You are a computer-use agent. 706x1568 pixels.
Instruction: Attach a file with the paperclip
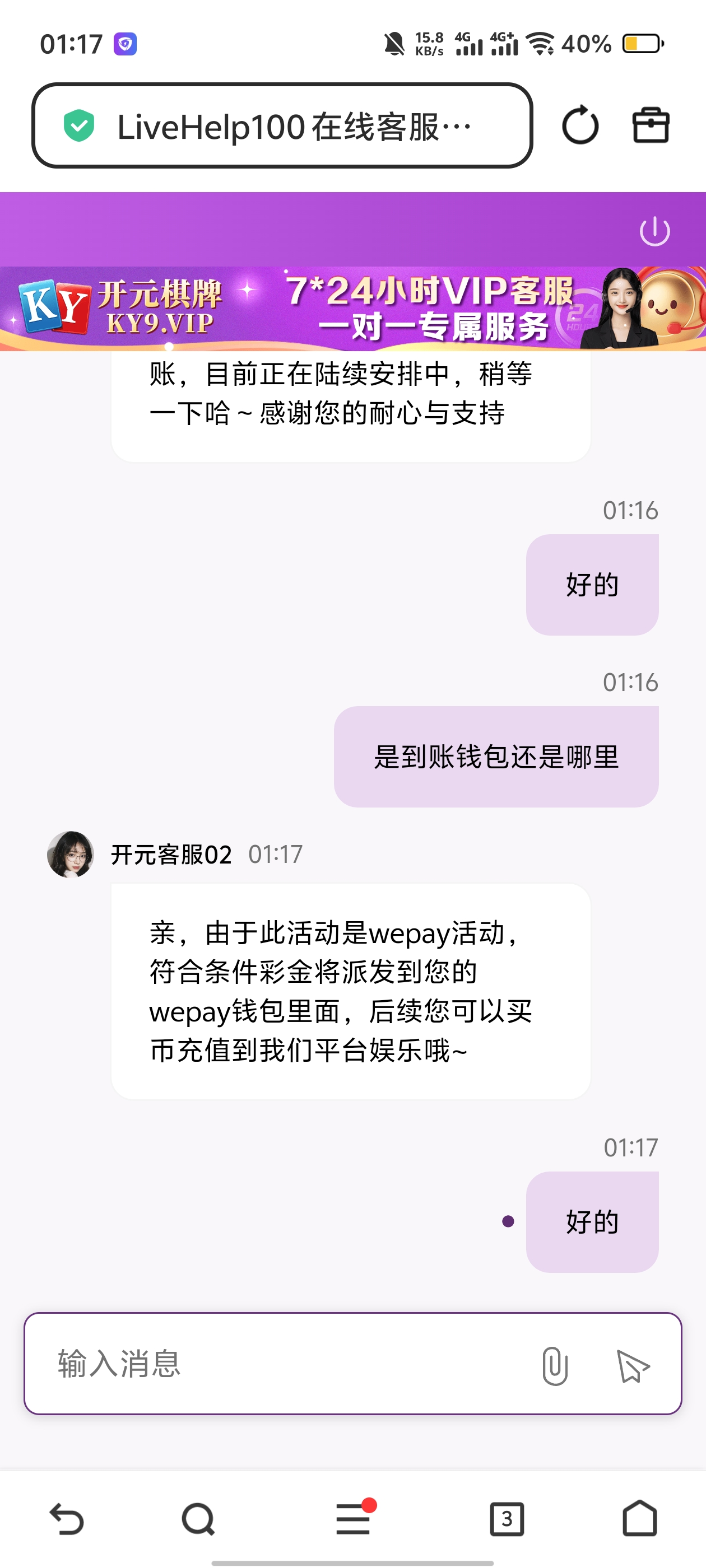pyautogui.click(x=554, y=1365)
